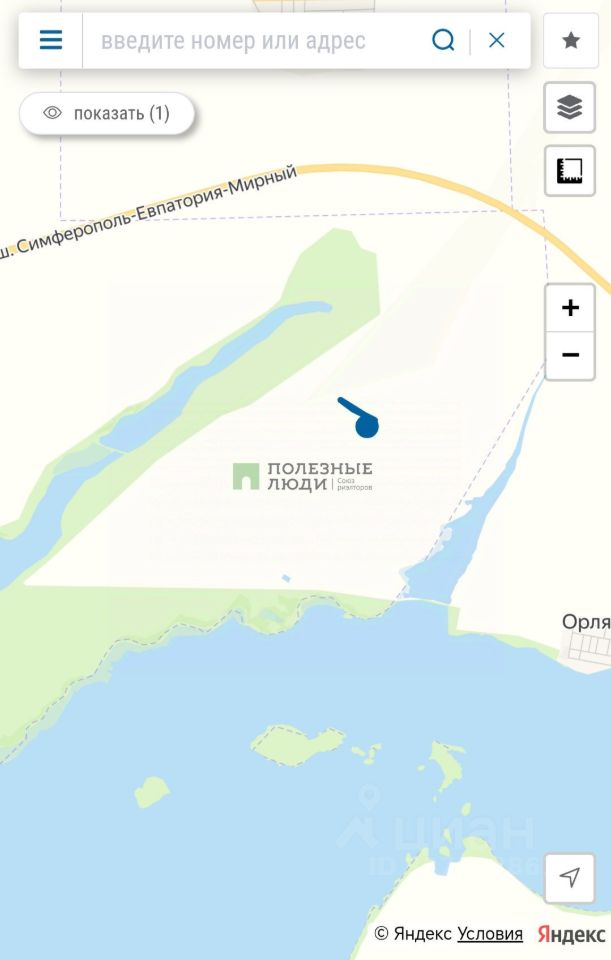Zoom out of the map
The image size is (611, 960).
tap(570, 355)
